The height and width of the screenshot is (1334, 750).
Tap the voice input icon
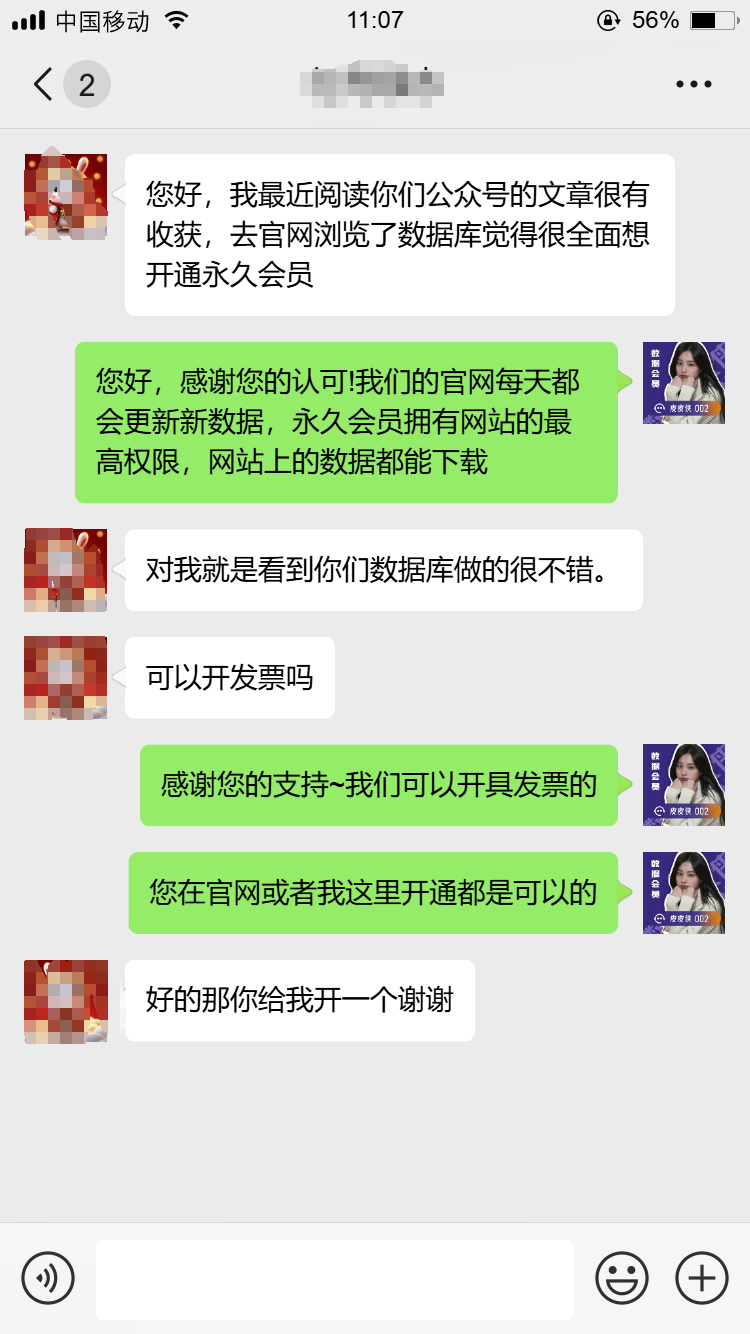tap(48, 1278)
